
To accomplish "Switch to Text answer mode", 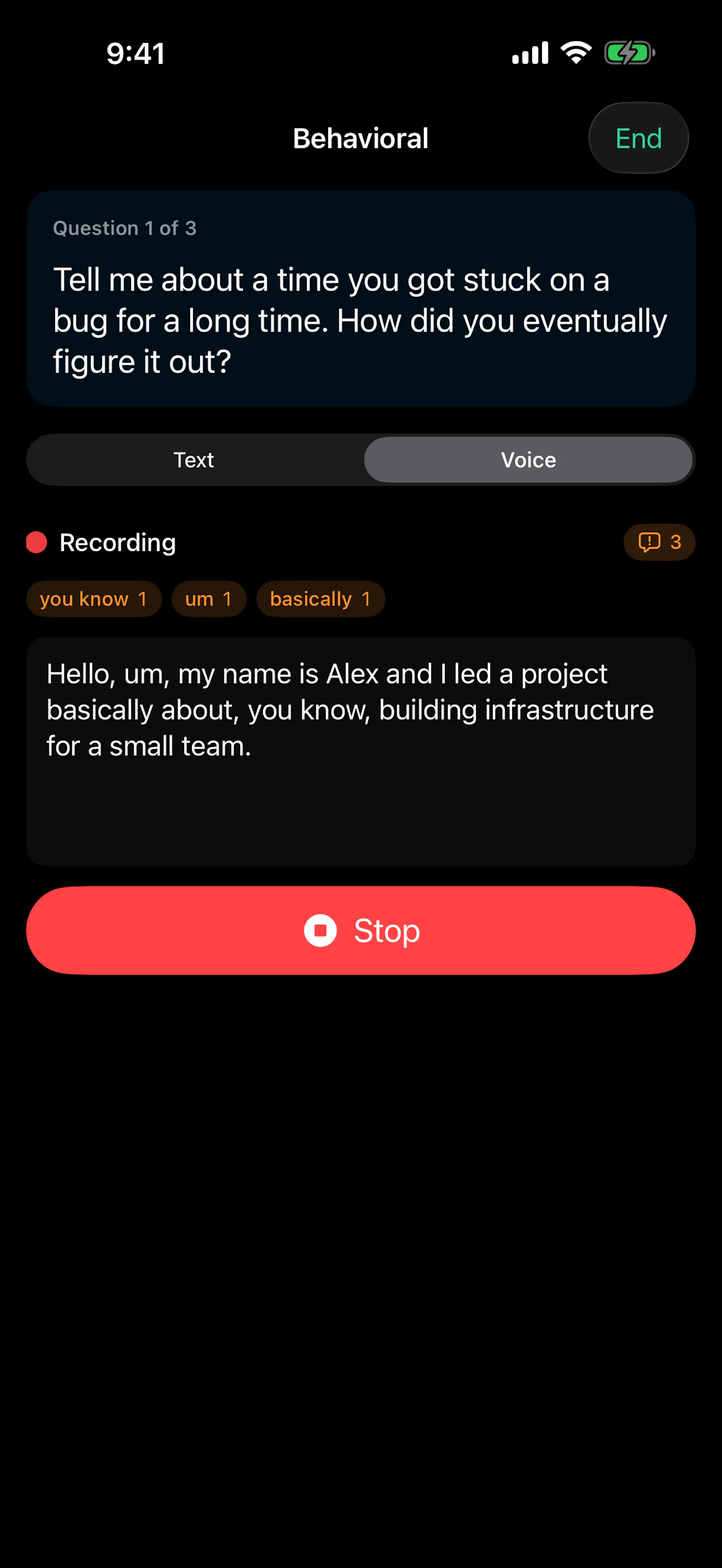I will coord(194,460).
